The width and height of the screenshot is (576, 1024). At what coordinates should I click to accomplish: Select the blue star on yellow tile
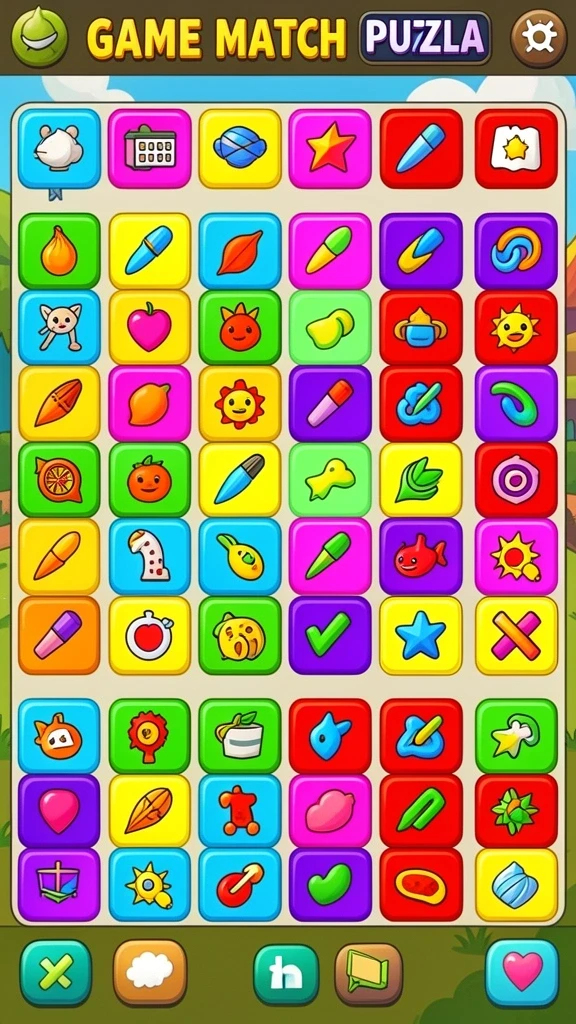[421, 635]
